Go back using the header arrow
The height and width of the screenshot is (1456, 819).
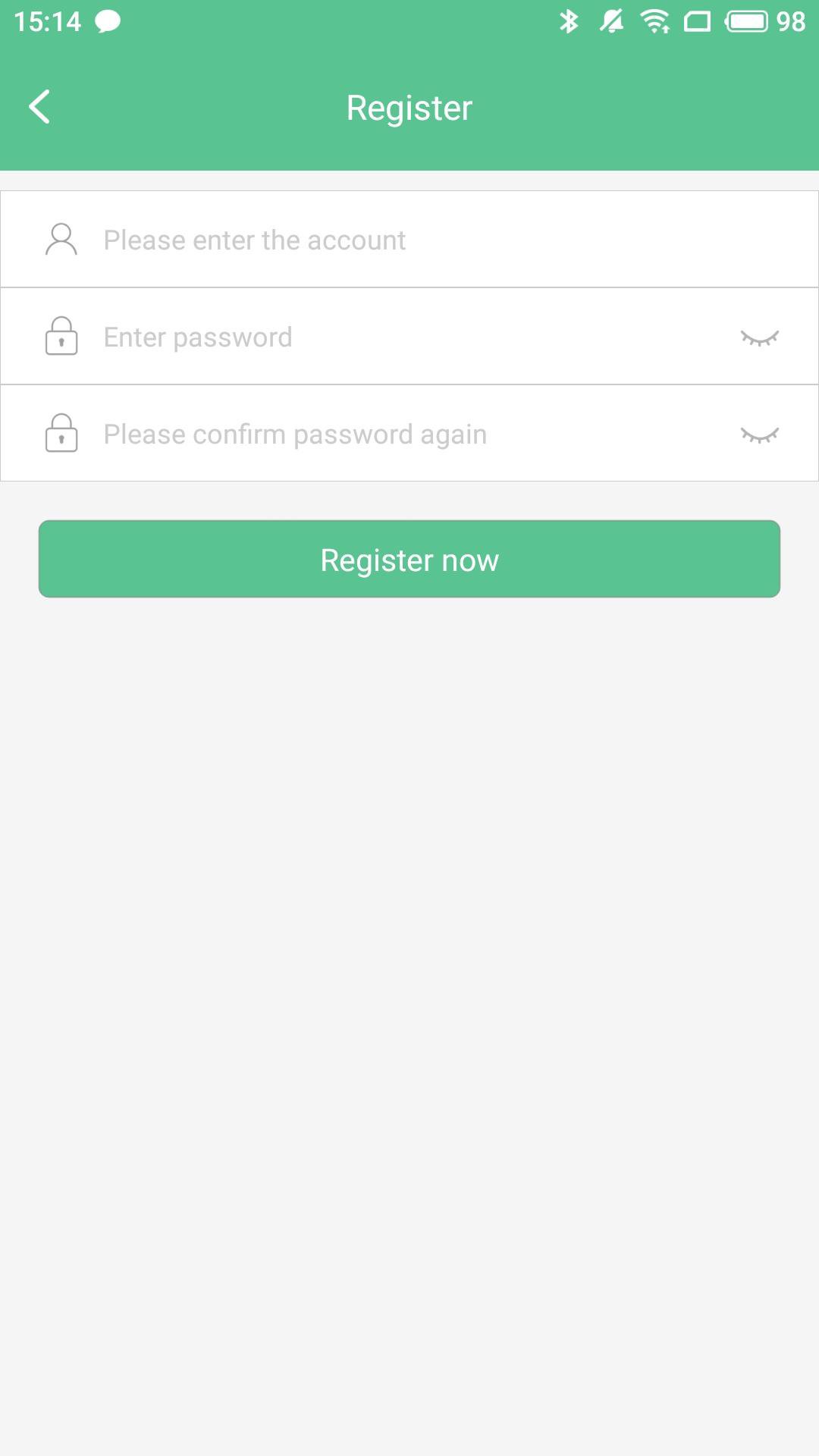[x=39, y=107]
